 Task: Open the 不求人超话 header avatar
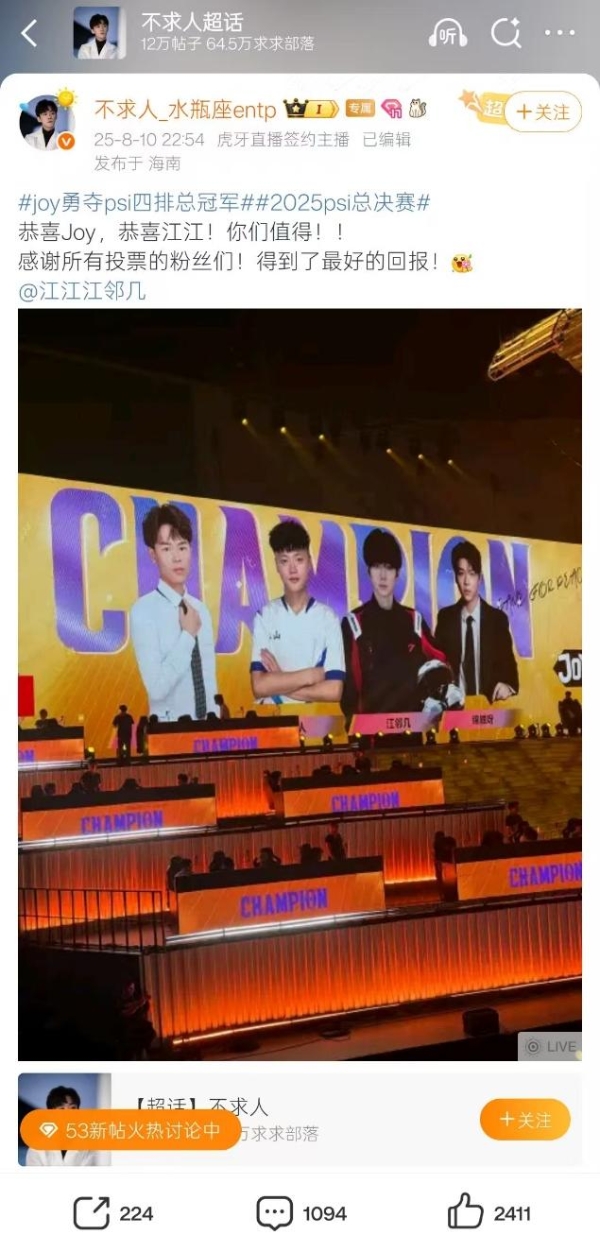coord(99,33)
